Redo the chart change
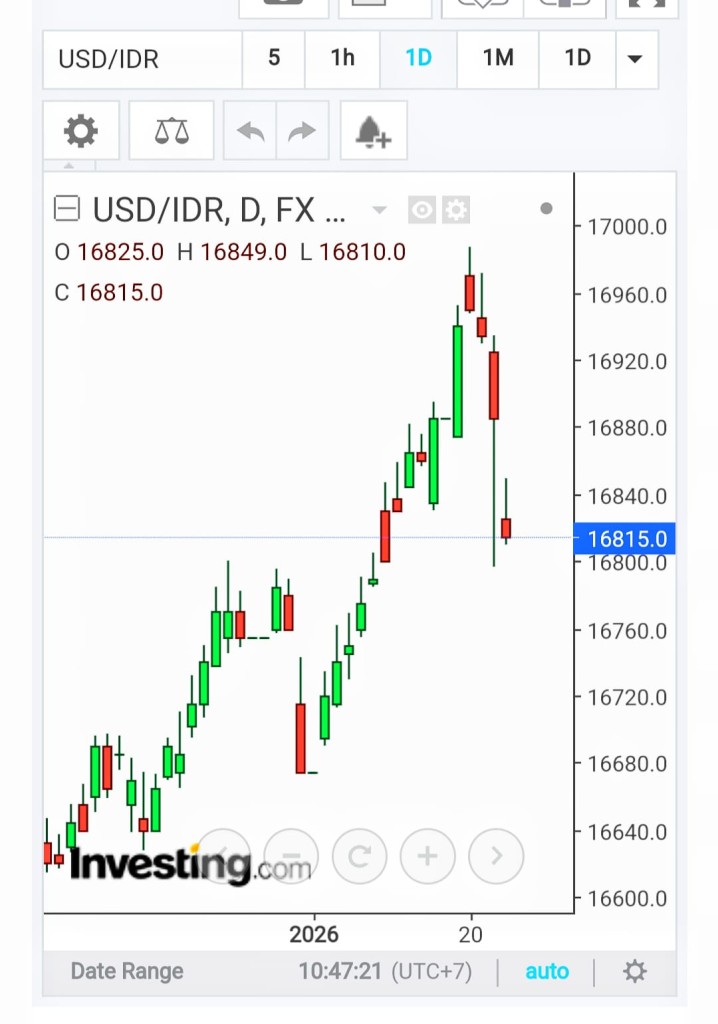 pyautogui.click(x=302, y=131)
